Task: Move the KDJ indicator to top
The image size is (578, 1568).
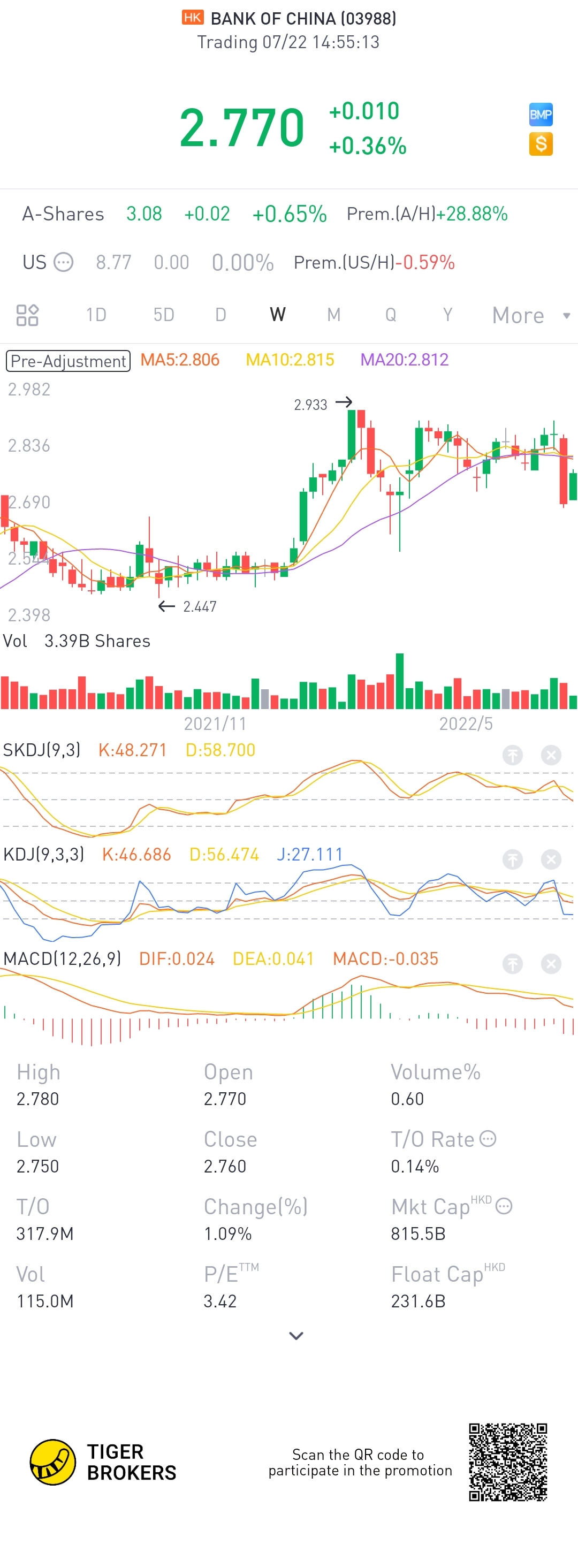Action: pos(512,859)
